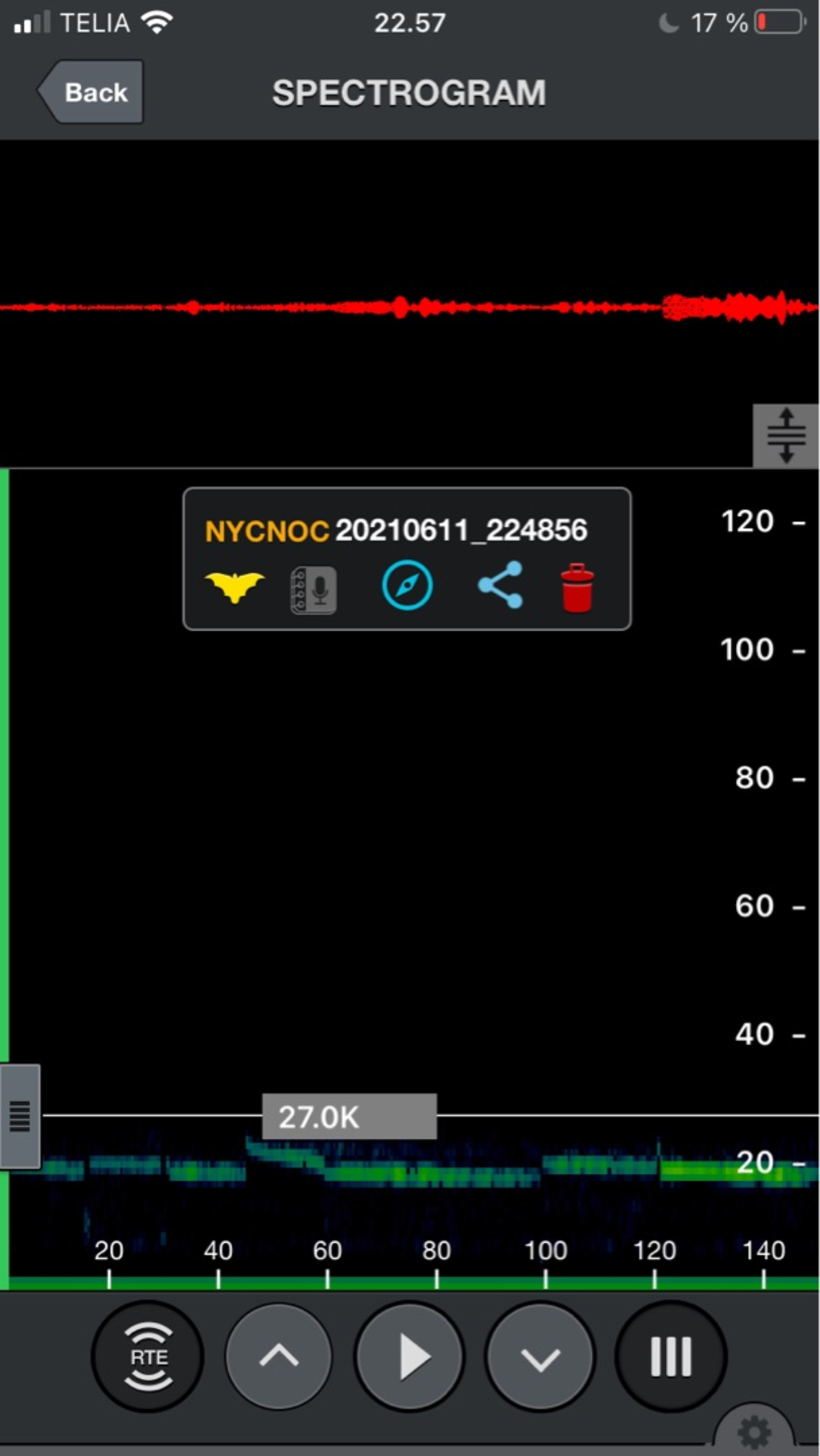The width and height of the screenshot is (820, 1456).
Task: Tap the yellow bat species icon
Action: coord(234,587)
